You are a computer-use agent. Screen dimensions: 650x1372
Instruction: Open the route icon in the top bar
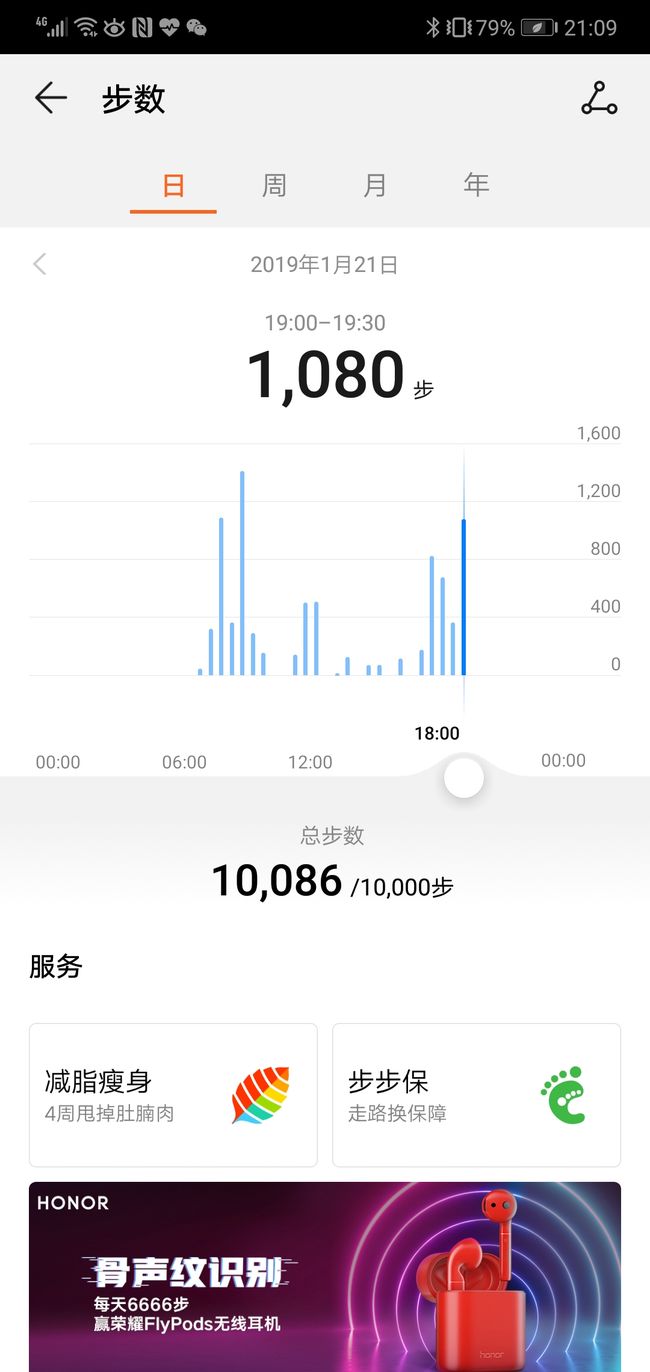point(599,98)
